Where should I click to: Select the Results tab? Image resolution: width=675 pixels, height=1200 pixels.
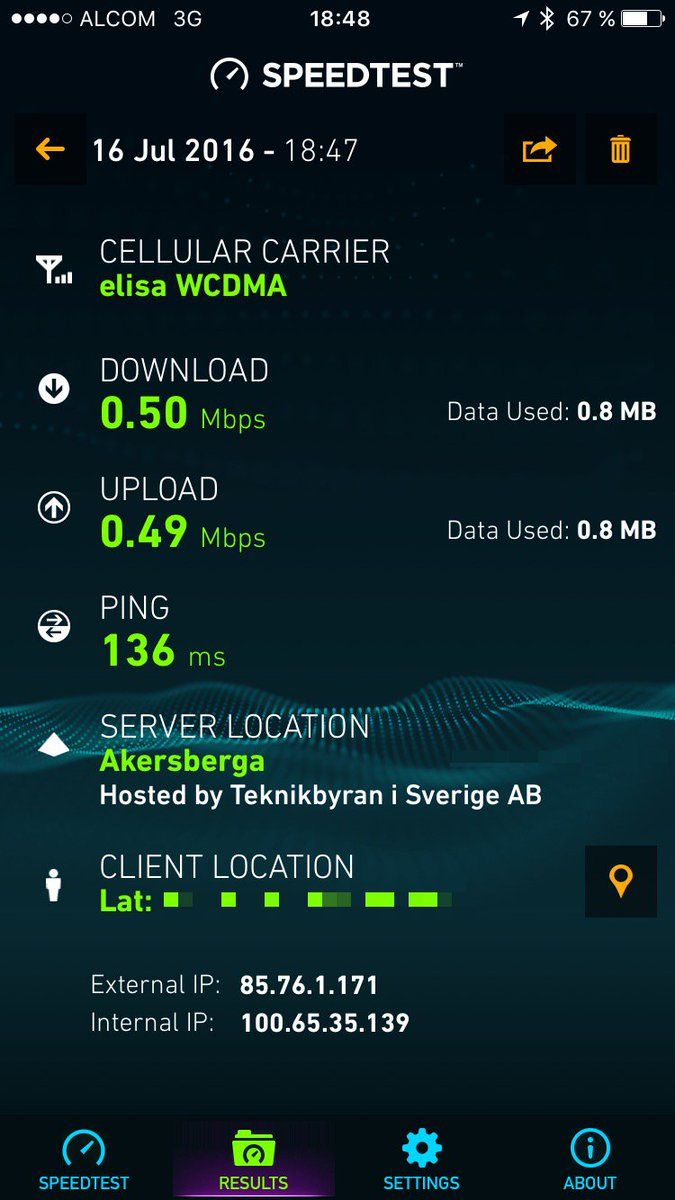click(254, 1159)
